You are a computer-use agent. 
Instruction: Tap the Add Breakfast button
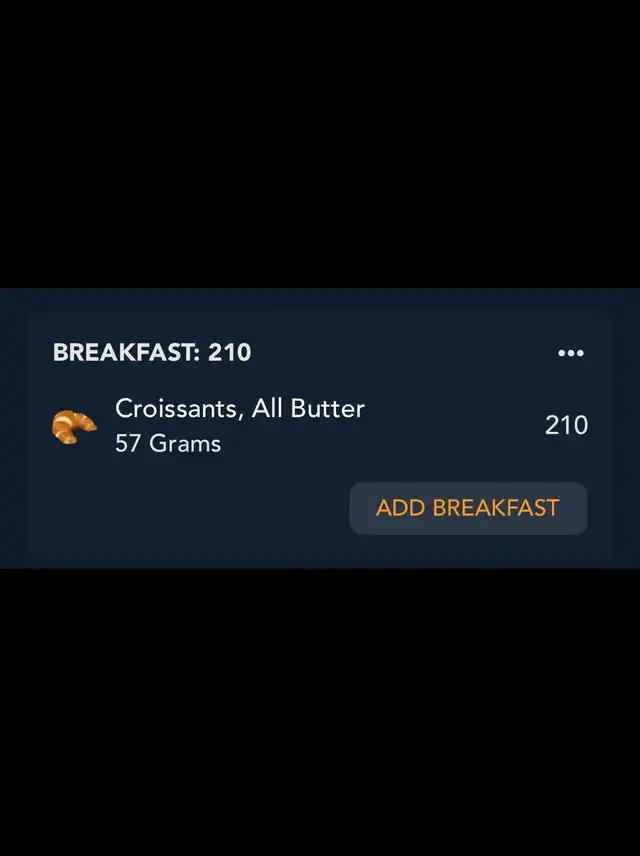pyautogui.click(x=467, y=508)
